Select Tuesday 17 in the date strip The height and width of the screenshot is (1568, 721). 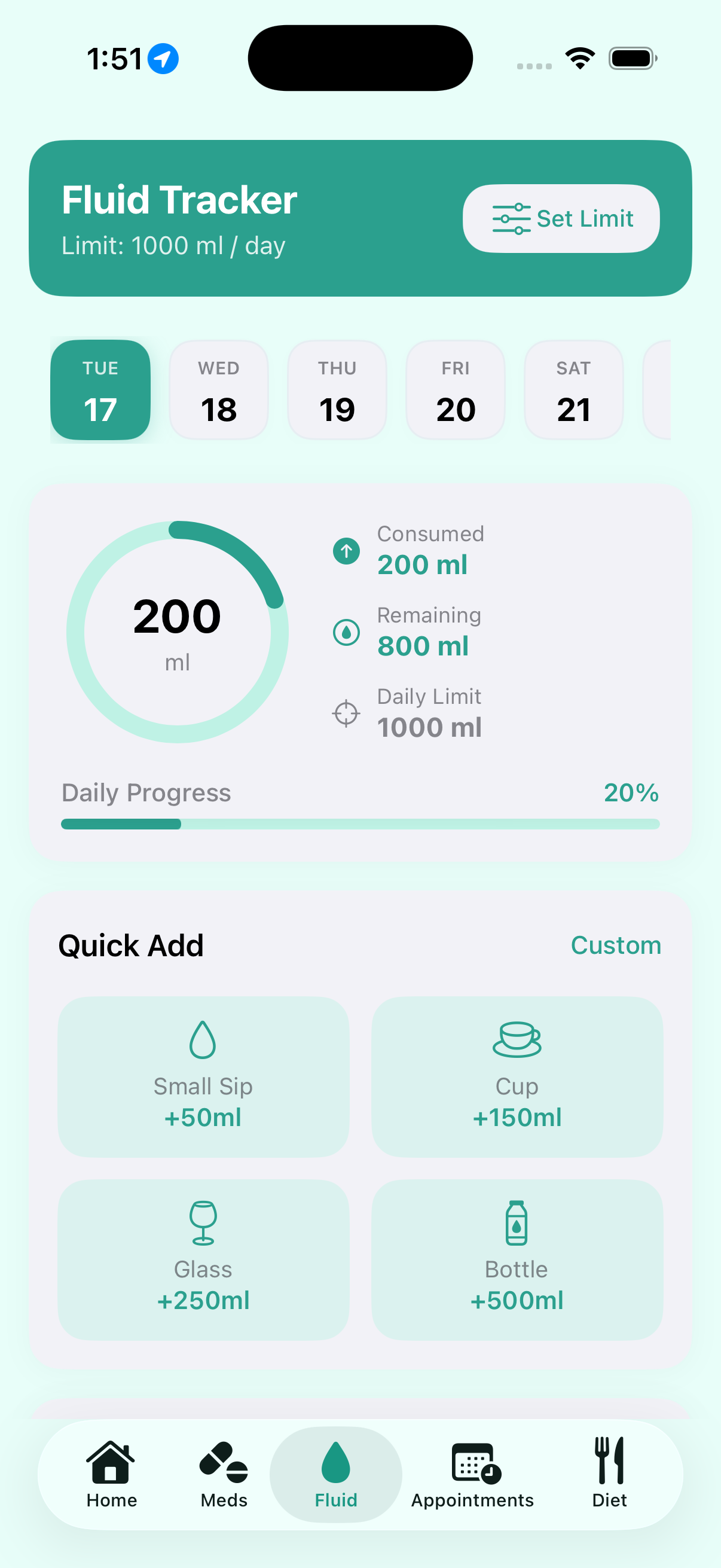click(x=100, y=390)
